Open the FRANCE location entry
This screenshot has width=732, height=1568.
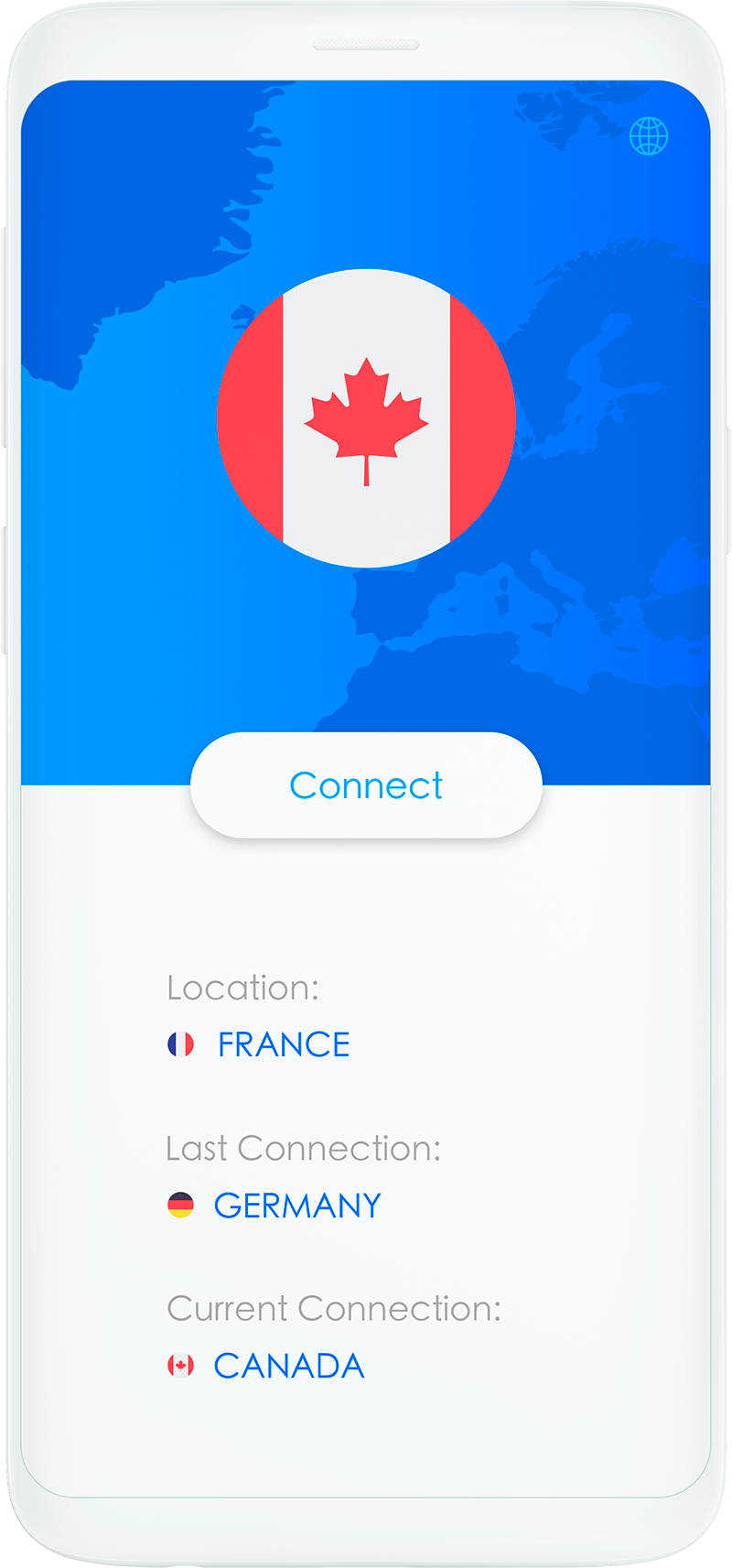point(283,1044)
